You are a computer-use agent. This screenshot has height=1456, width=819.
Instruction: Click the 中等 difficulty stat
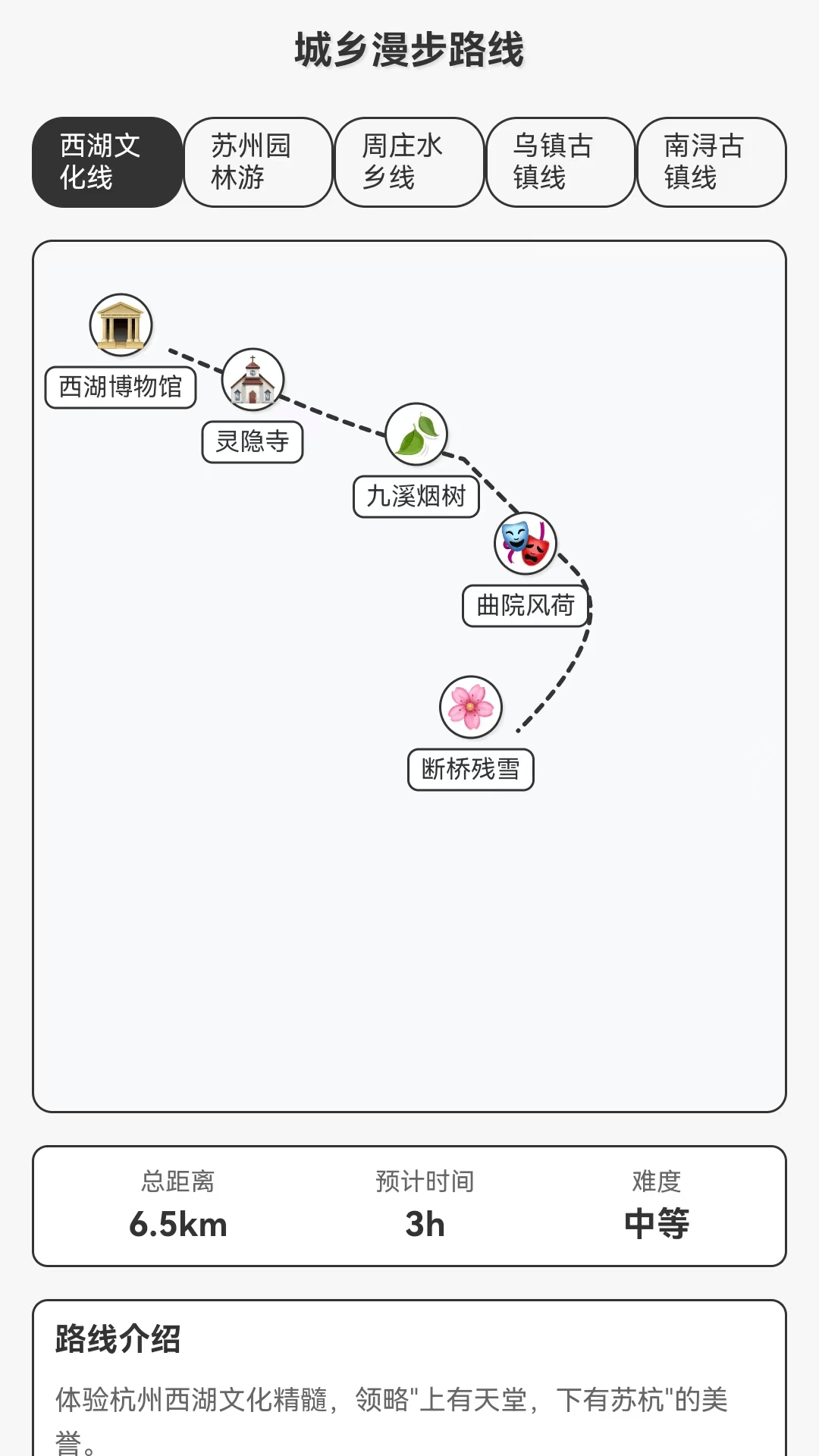pyautogui.click(x=657, y=1219)
